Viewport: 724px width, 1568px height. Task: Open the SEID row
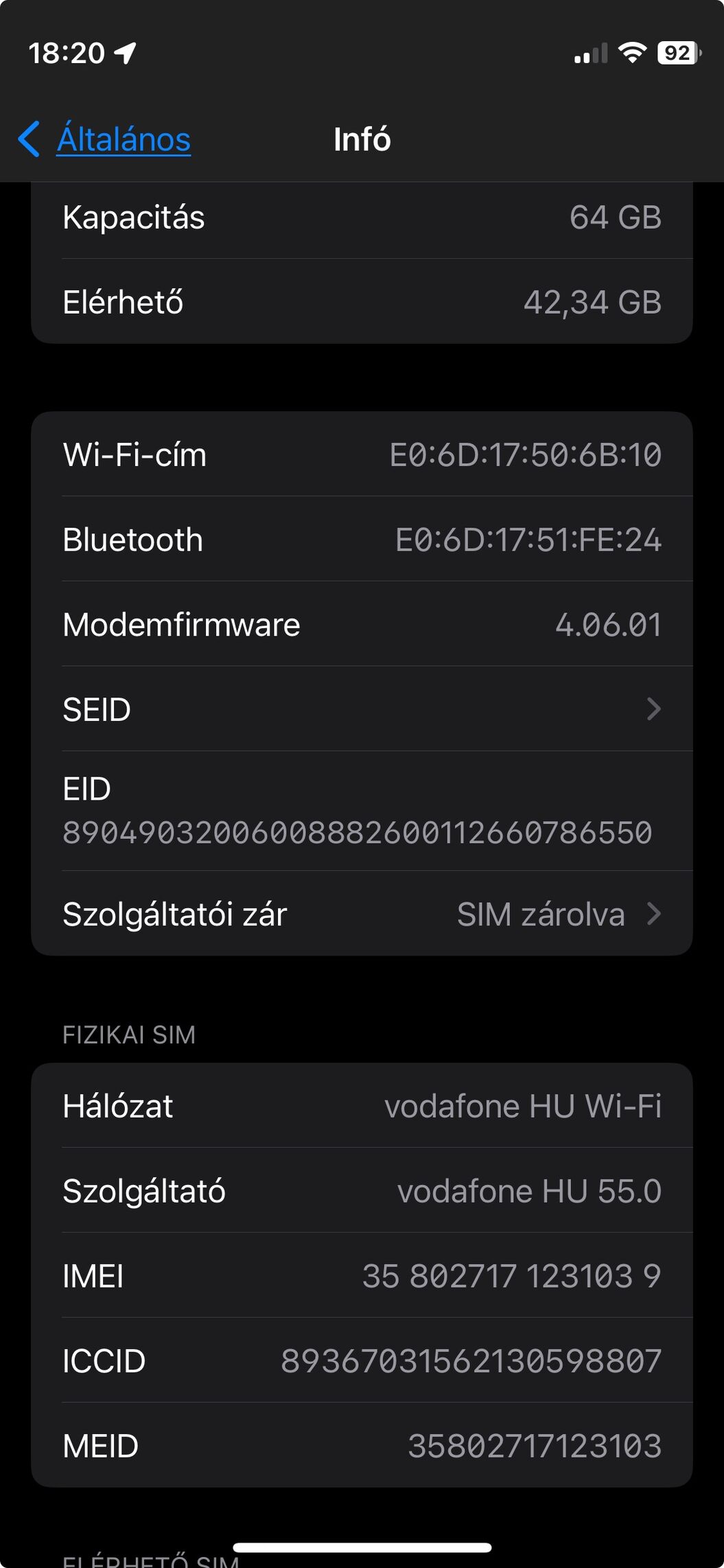(362, 709)
